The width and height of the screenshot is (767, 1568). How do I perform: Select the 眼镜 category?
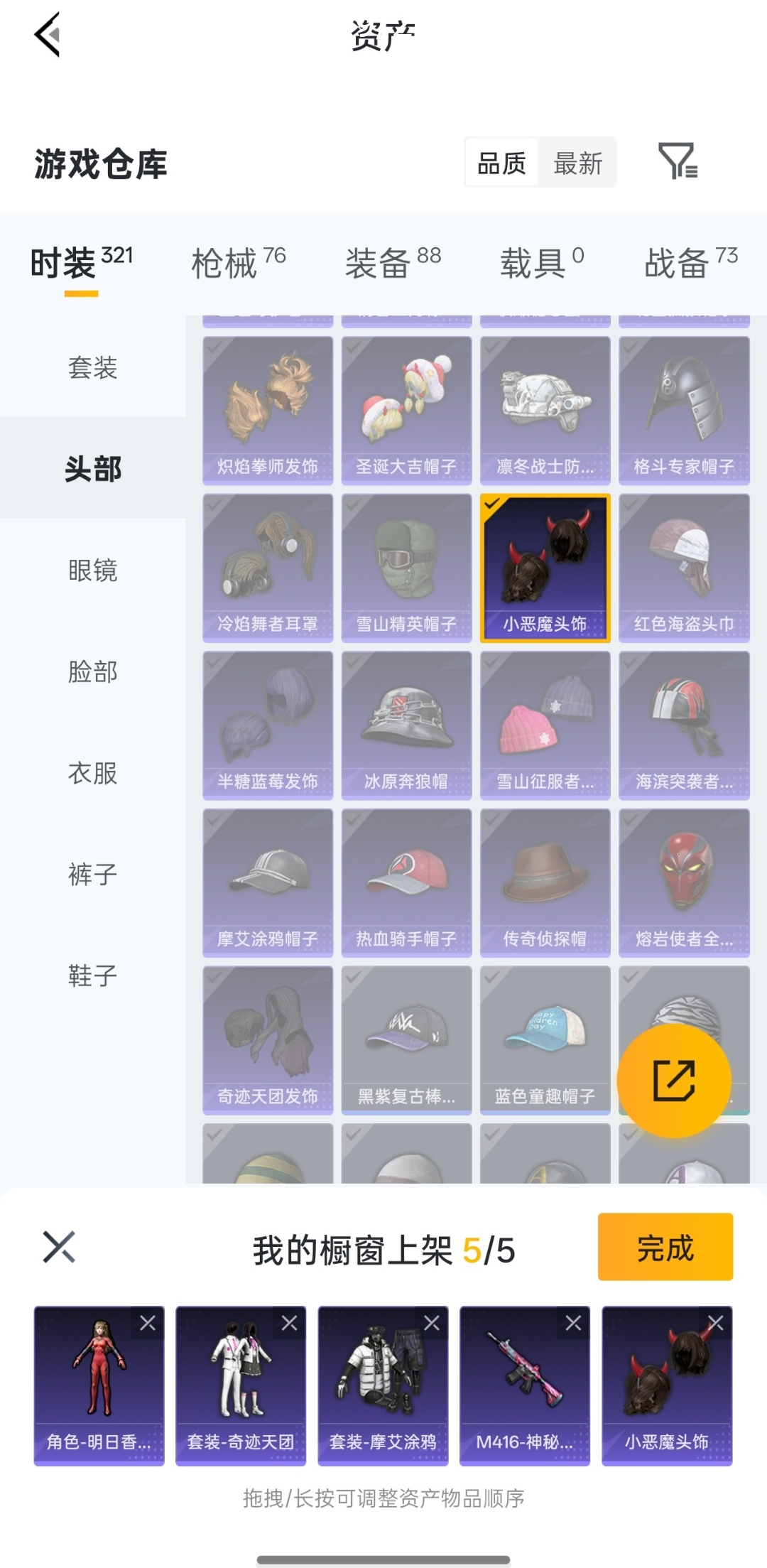coord(92,571)
